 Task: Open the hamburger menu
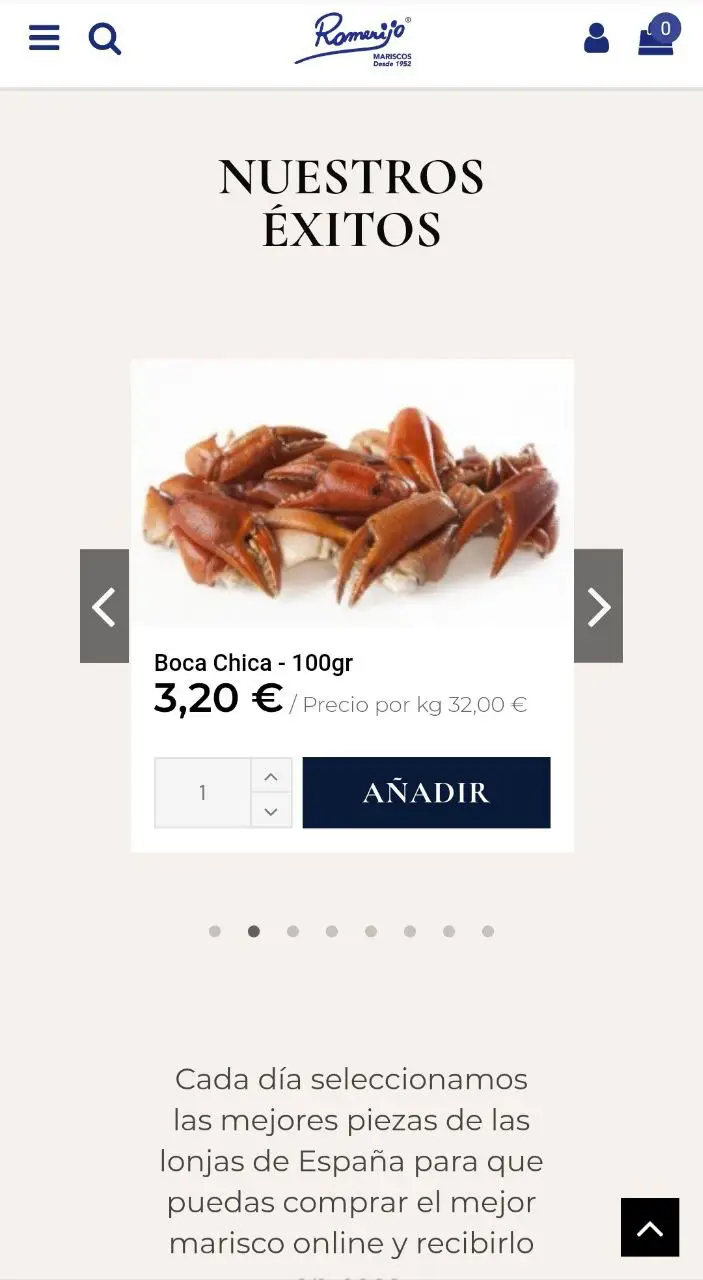point(44,39)
